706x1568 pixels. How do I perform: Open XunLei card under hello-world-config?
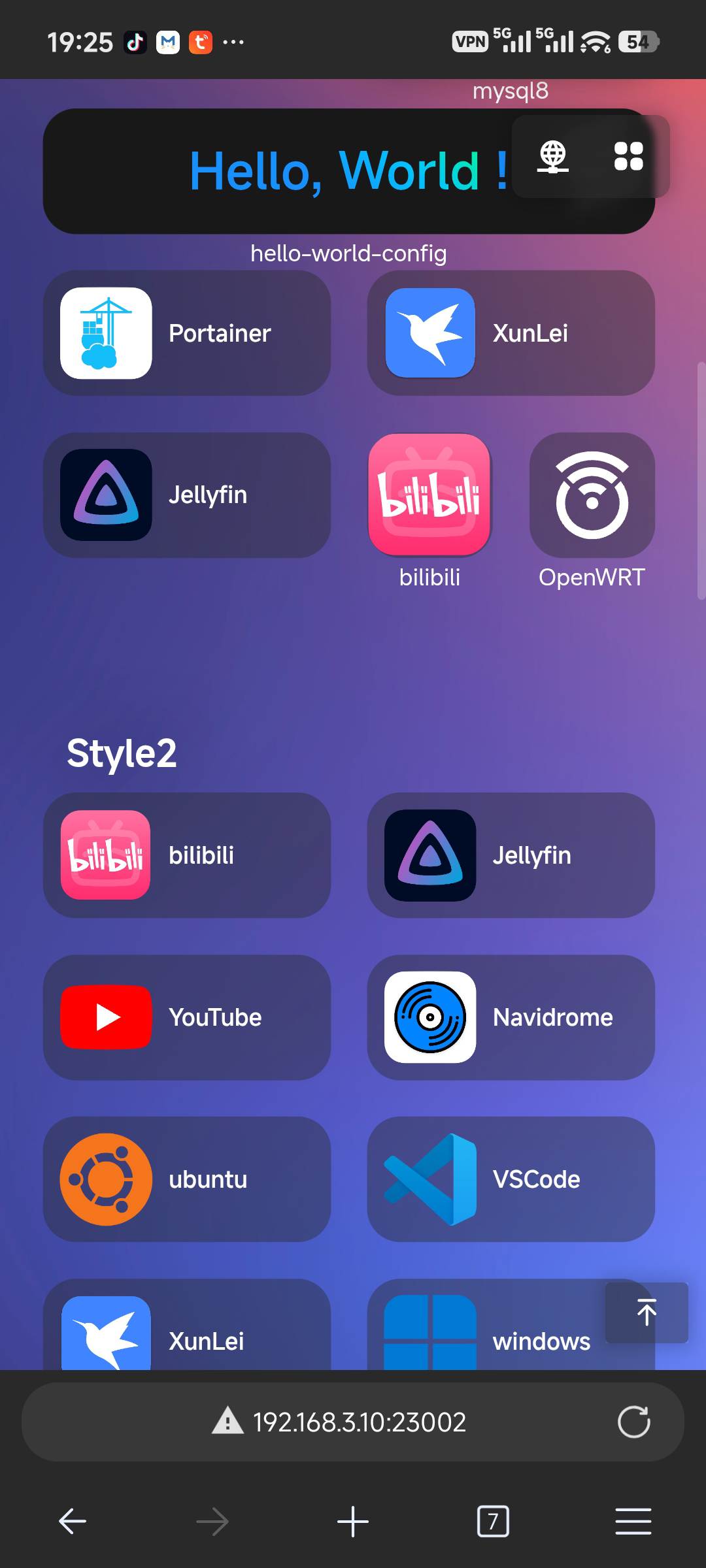click(511, 333)
